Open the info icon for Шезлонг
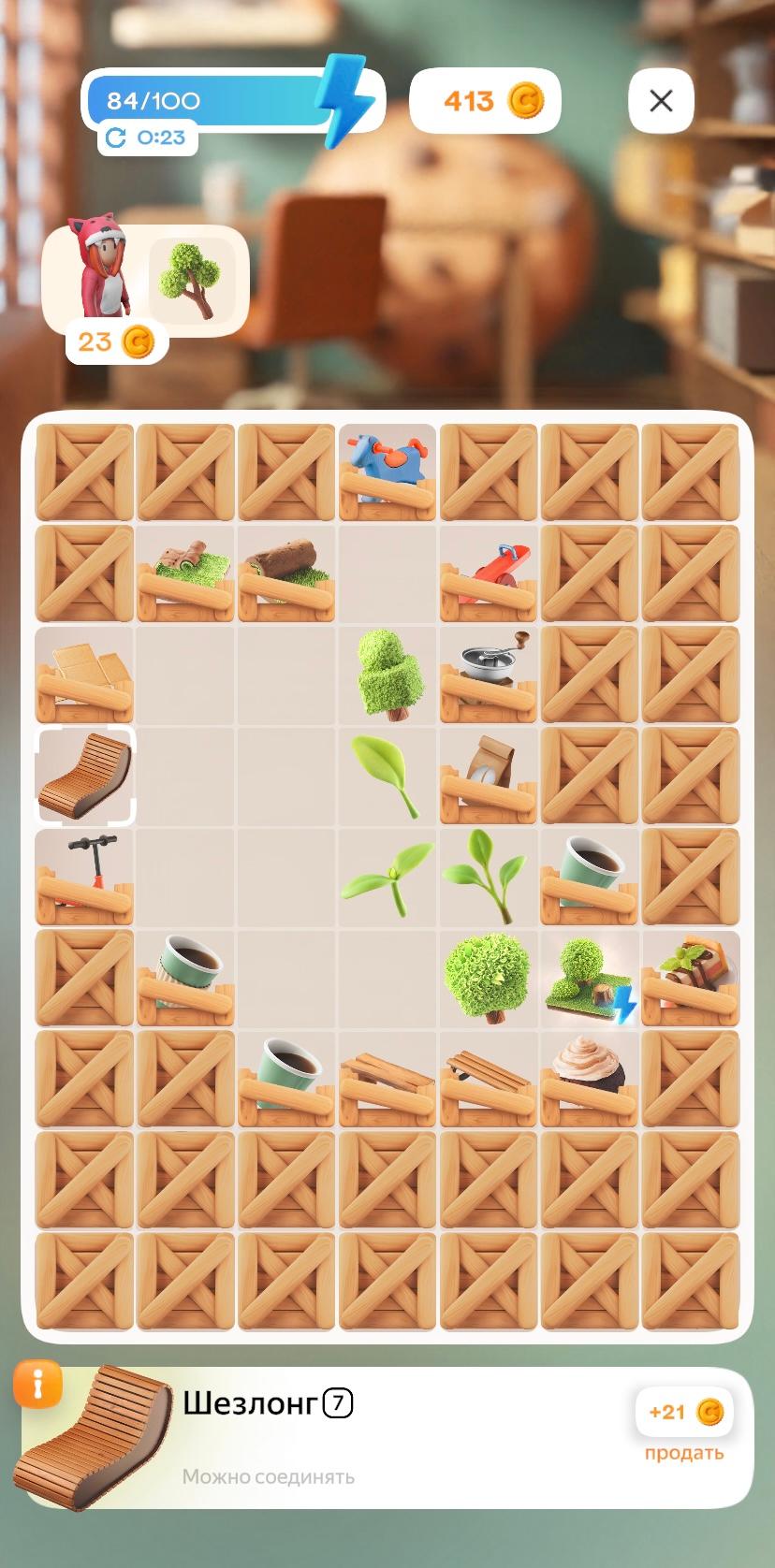 (37, 1384)
